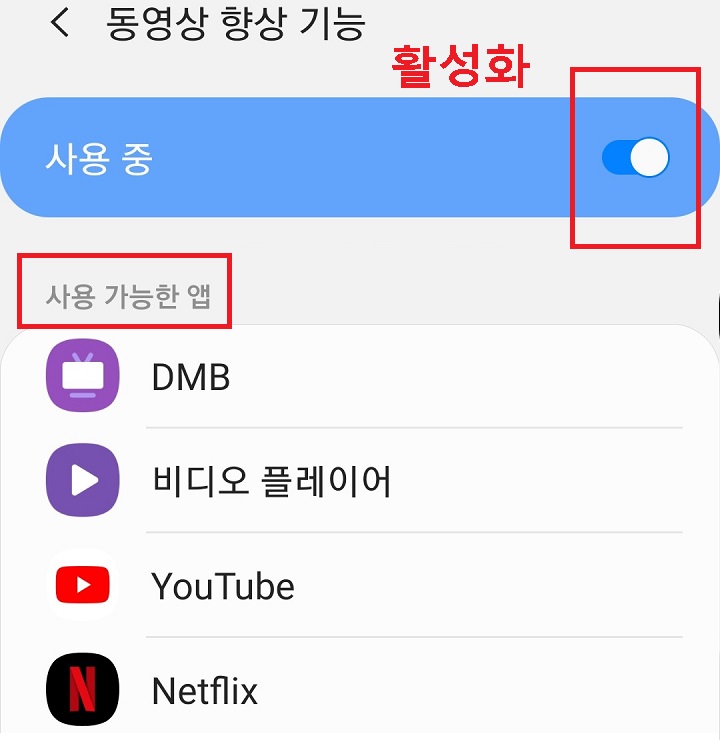The image size is (720, 740).
Task: Select the Netflix list row
Action: (300, 690)
